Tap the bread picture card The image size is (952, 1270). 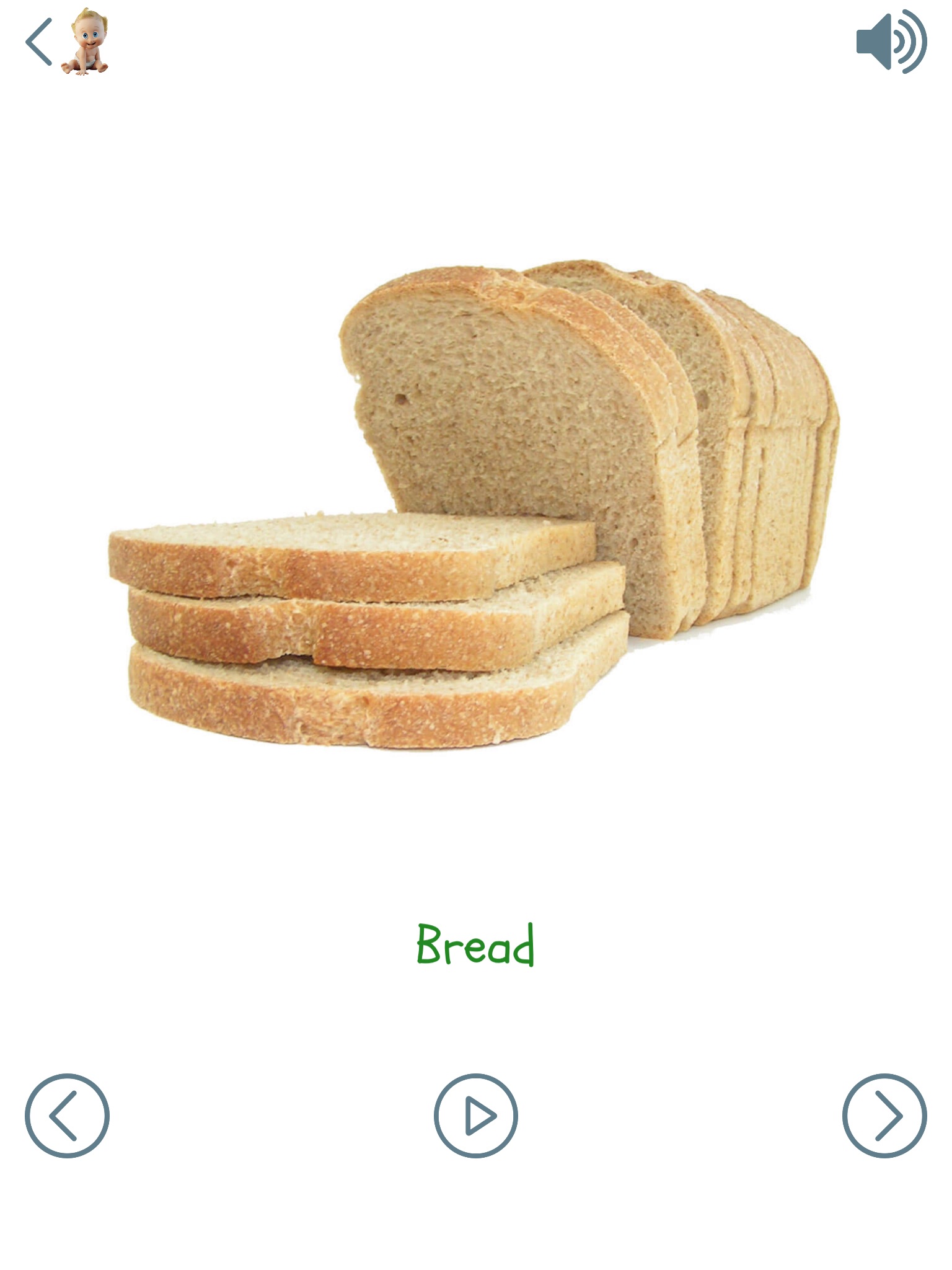point(475,505)
